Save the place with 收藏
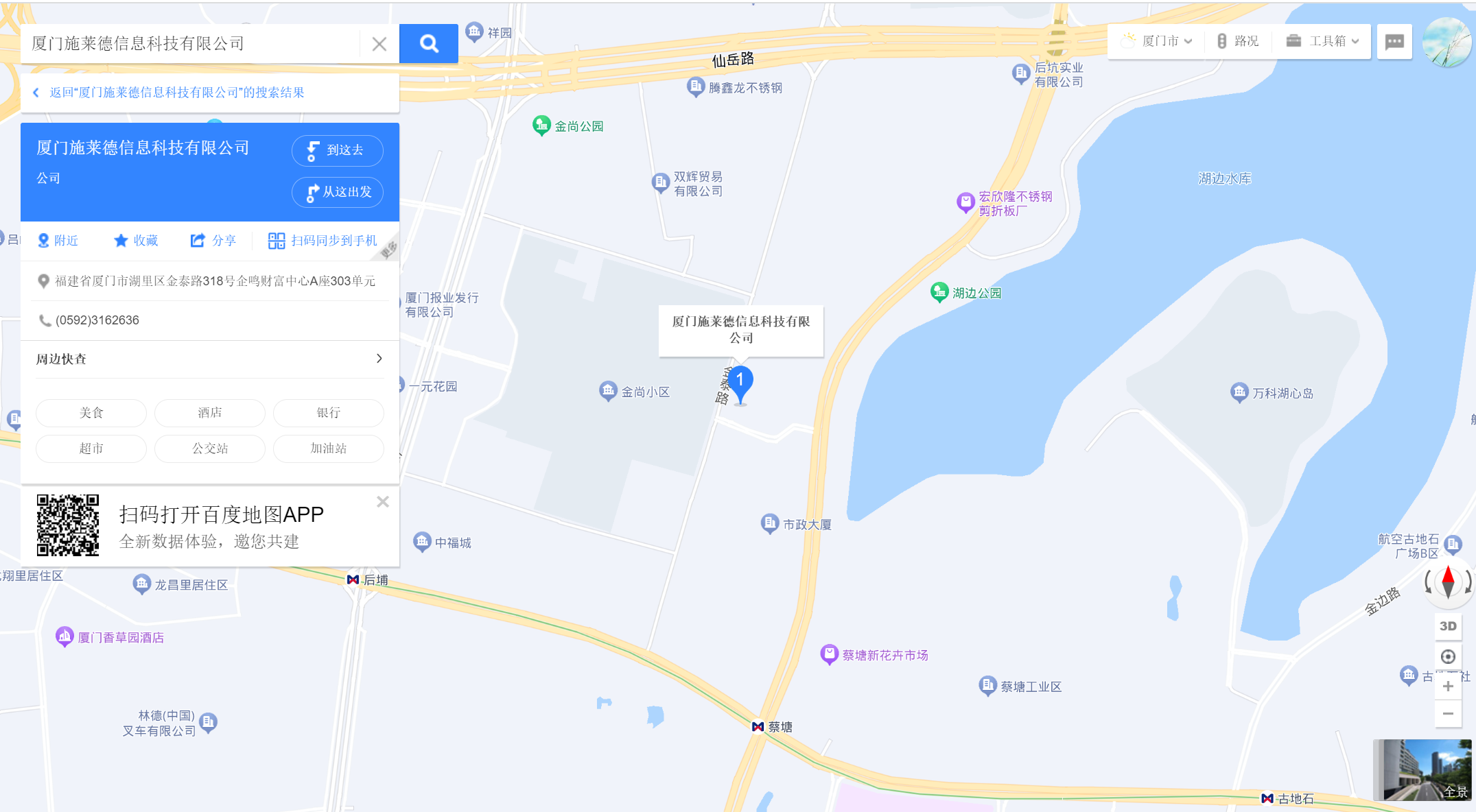This screenshot has width=1476, height=812. click(136, 241)
